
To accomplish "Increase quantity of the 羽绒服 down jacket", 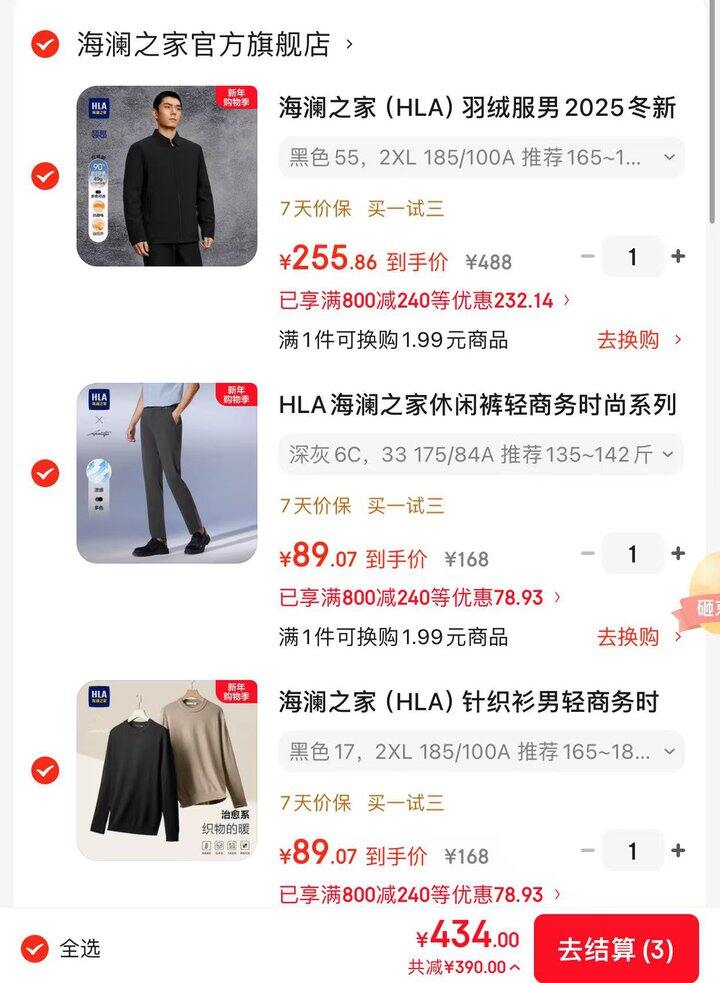I will (678, 256).
